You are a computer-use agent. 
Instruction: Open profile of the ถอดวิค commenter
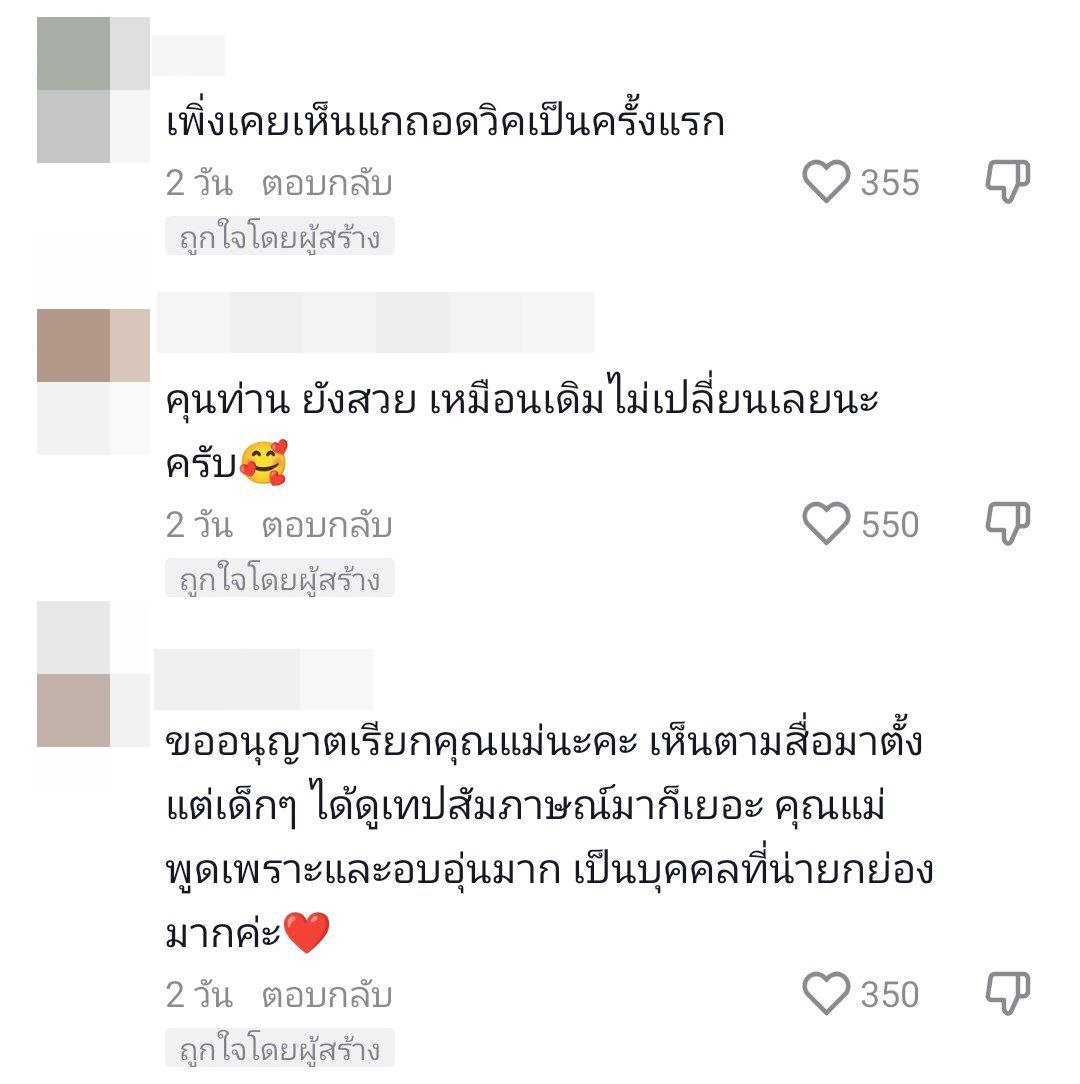(x=92, y=90)
